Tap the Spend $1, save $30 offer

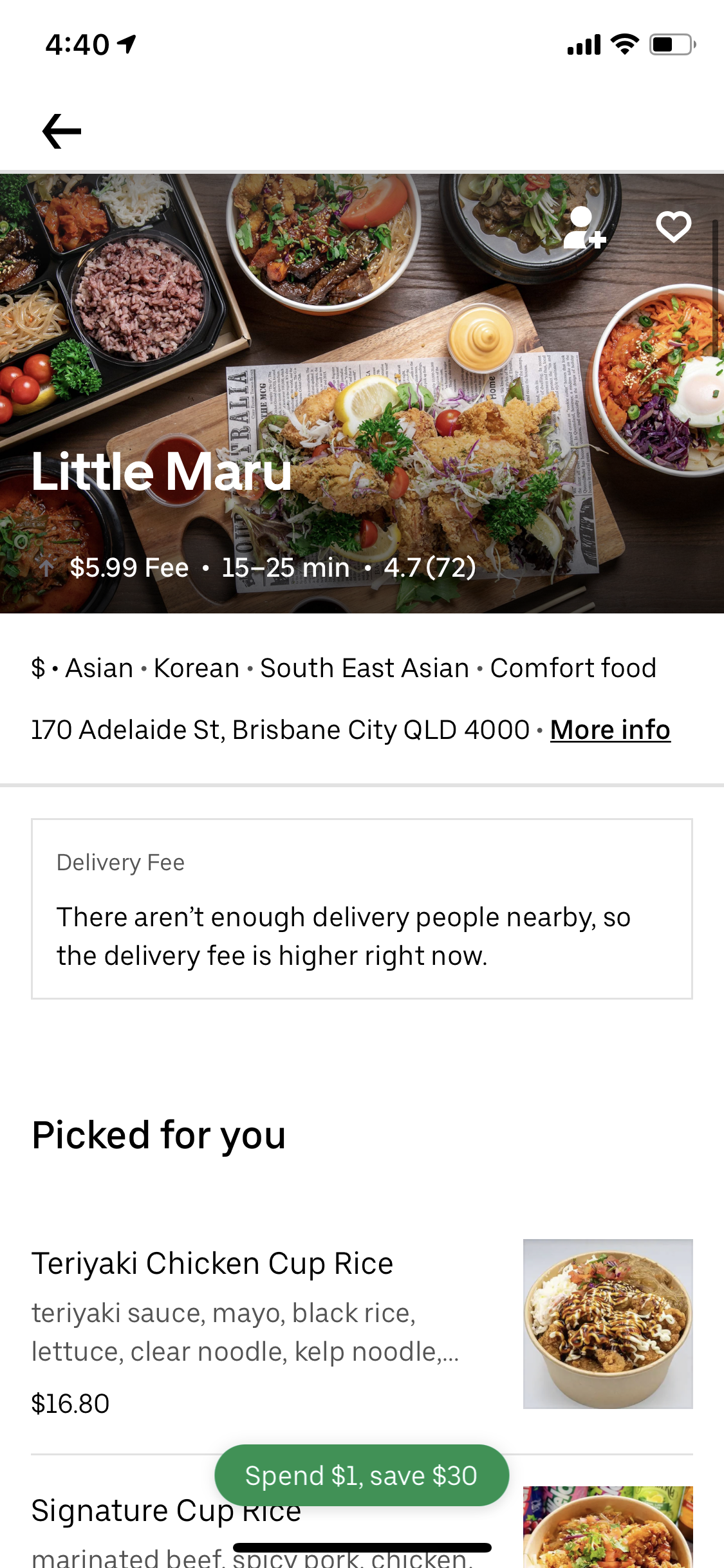(x=361, y=1475)
